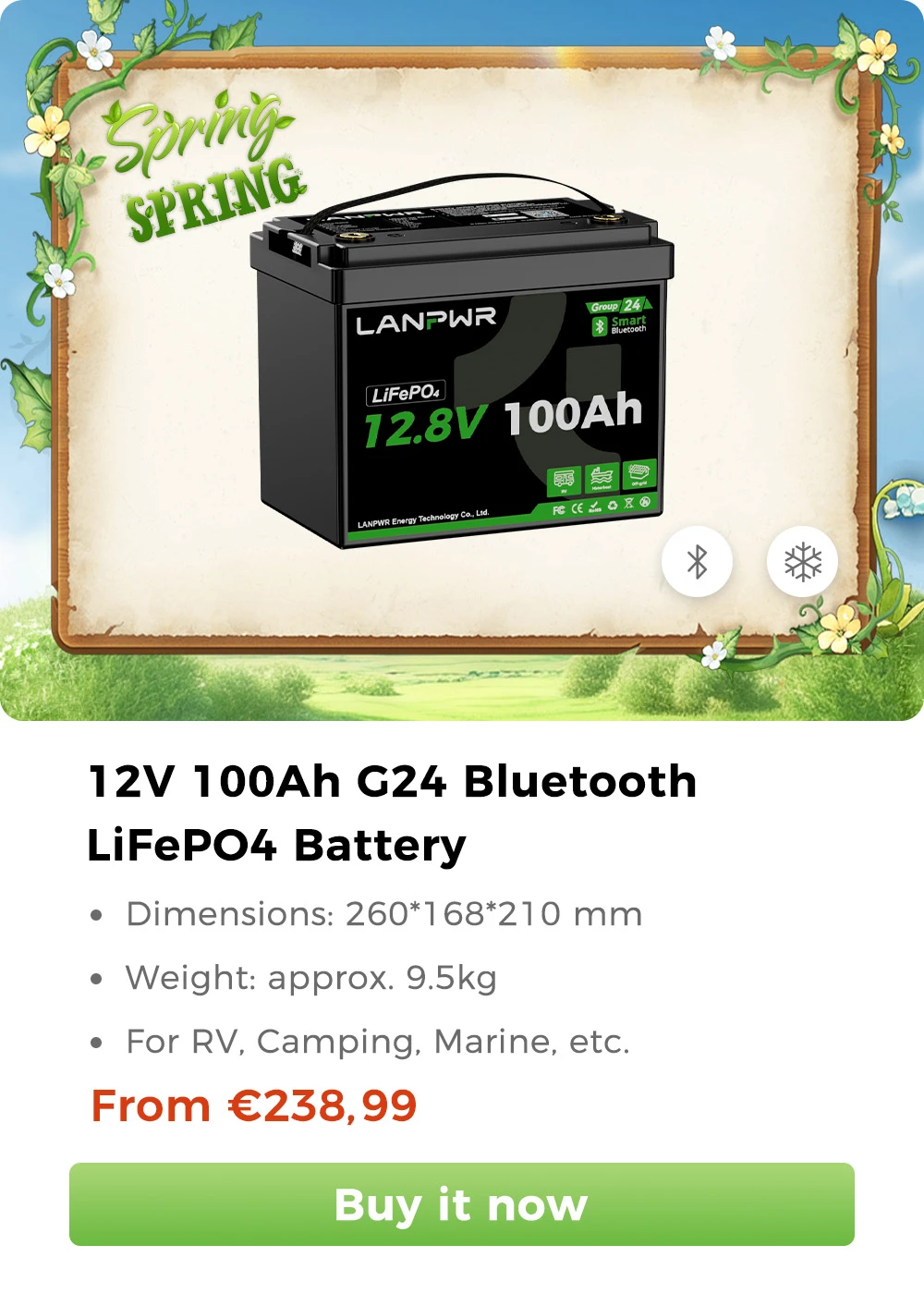Tap the Buy it now button
924x1294 pixels.
[461, 1204]
